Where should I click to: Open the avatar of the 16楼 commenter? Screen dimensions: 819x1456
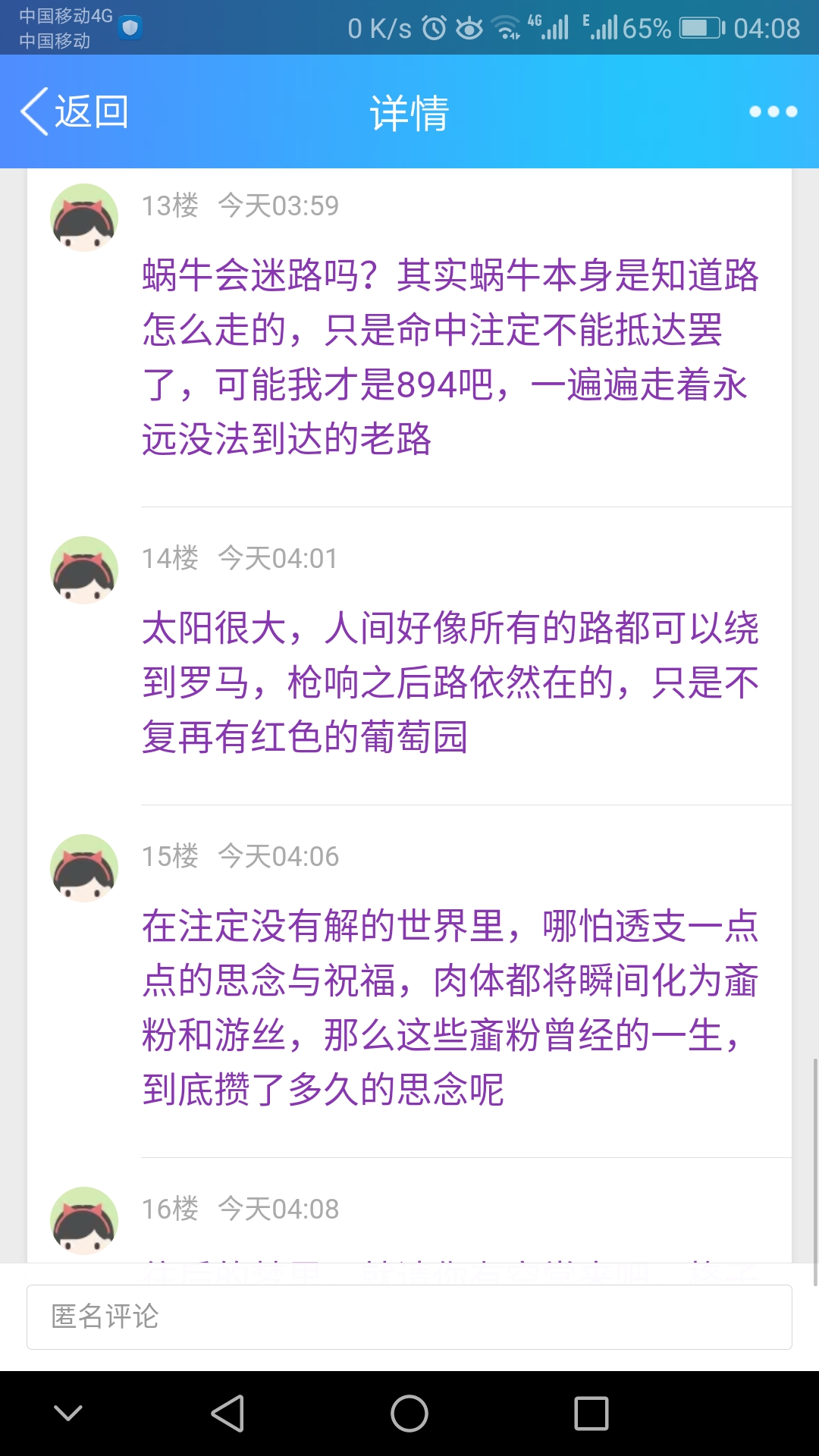pyautogui.click(x=84, y=1220)
